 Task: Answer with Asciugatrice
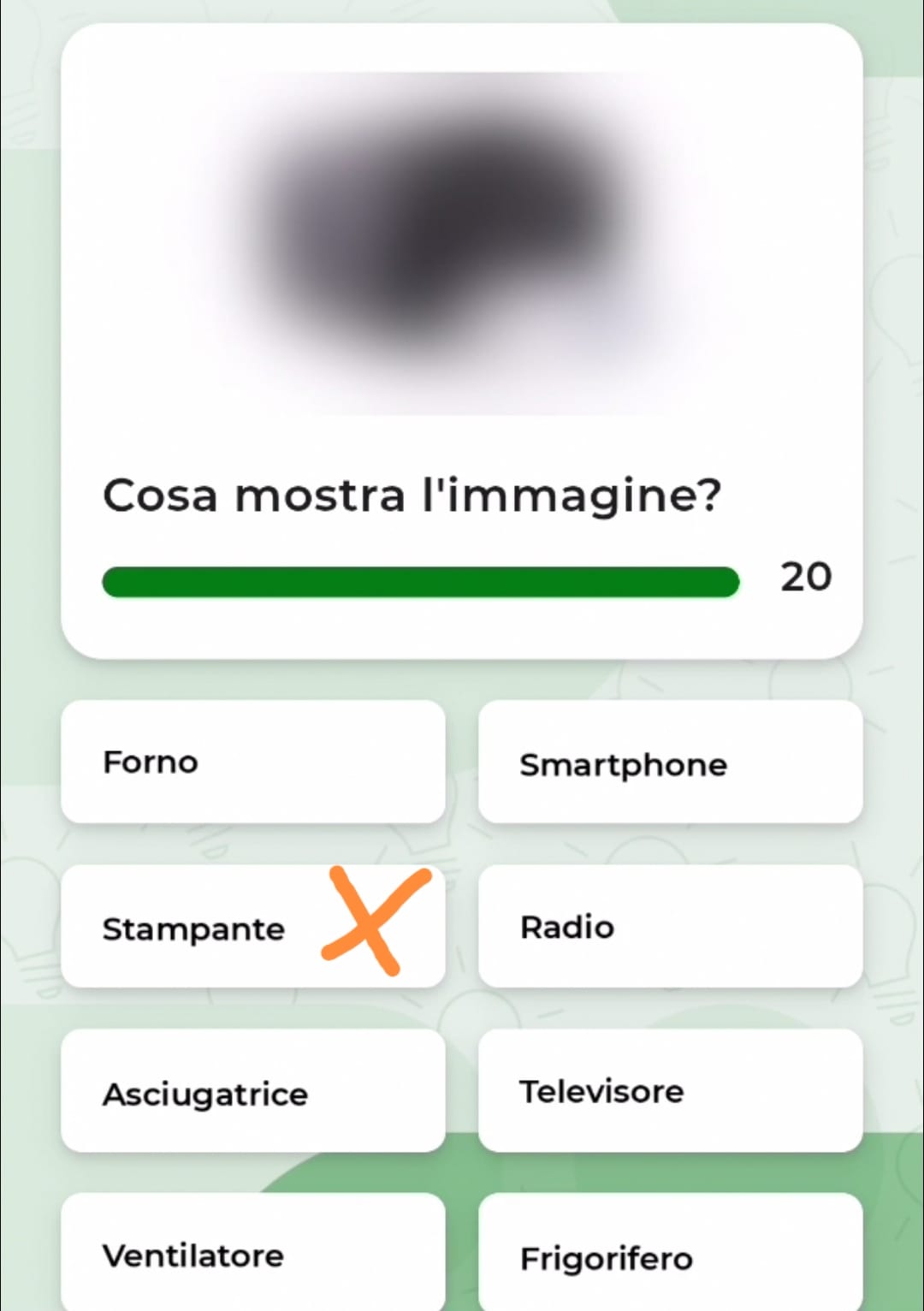pos(252,1091)
